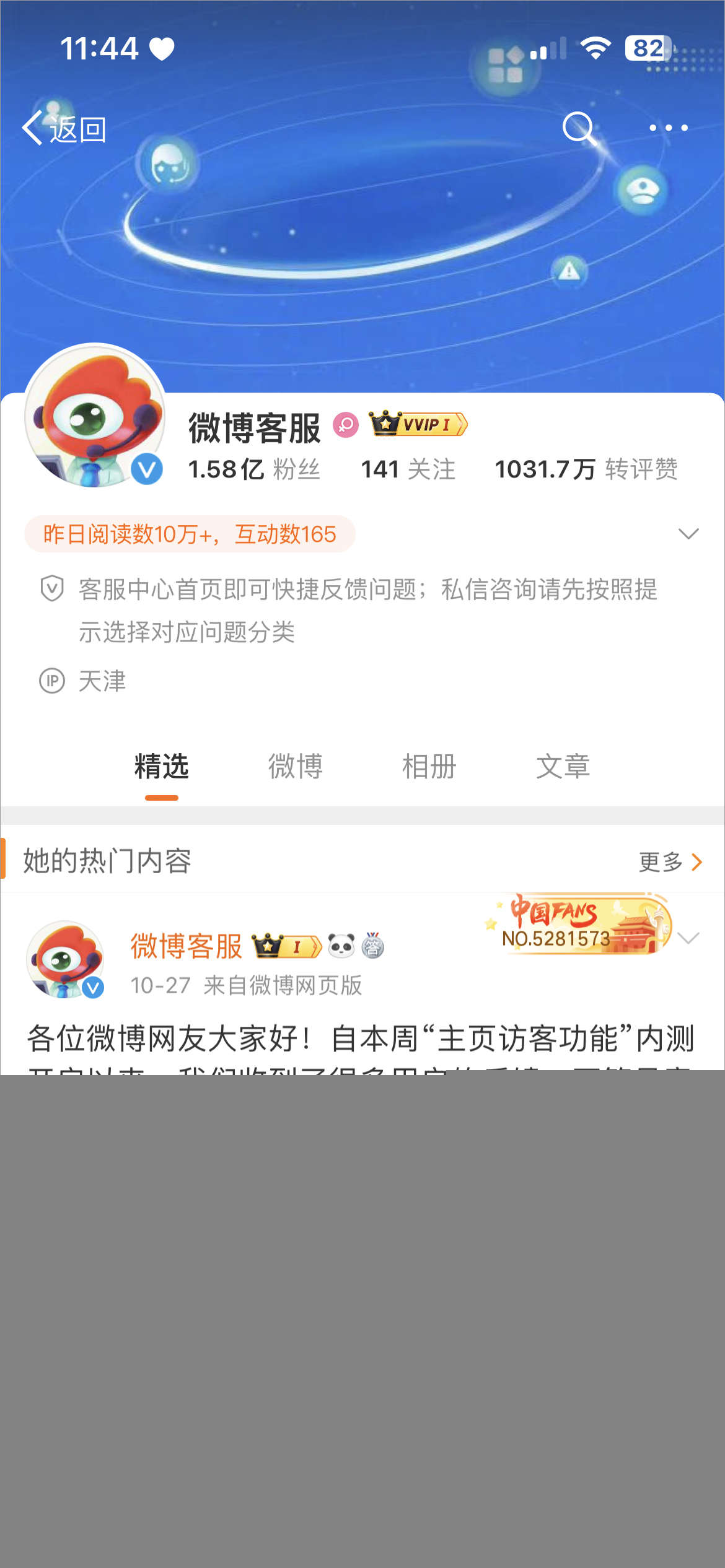The image size is (725, 1568).
Task: Expand the 10-27 post options chevron
Action: coord(688,938)
